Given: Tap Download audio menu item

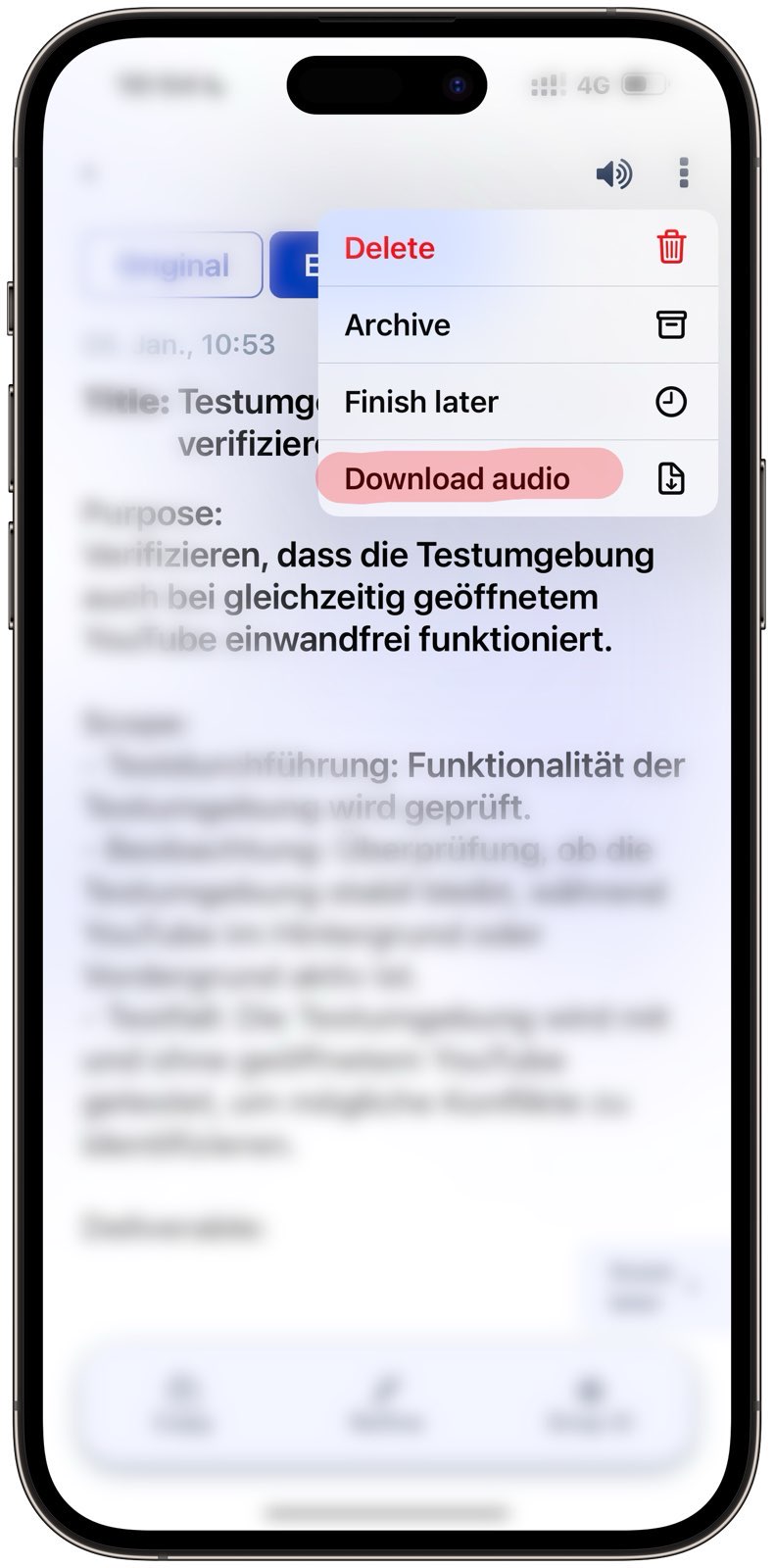Looking at the screenshot, I should point(516,478).
